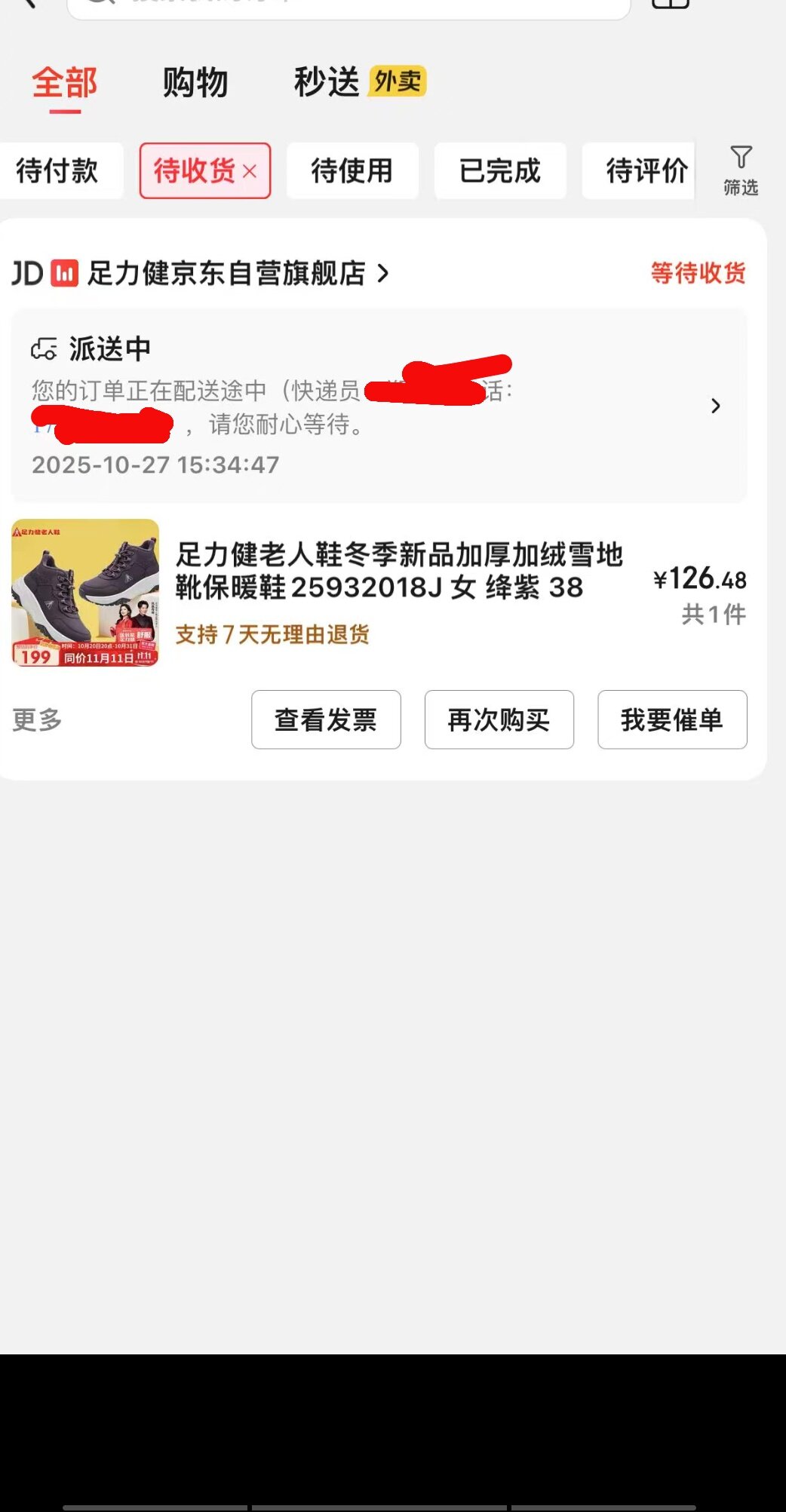Tap 更多 for more order actions
The height and width of the screenshot is (1512, 786).
(x=37, y=720)
